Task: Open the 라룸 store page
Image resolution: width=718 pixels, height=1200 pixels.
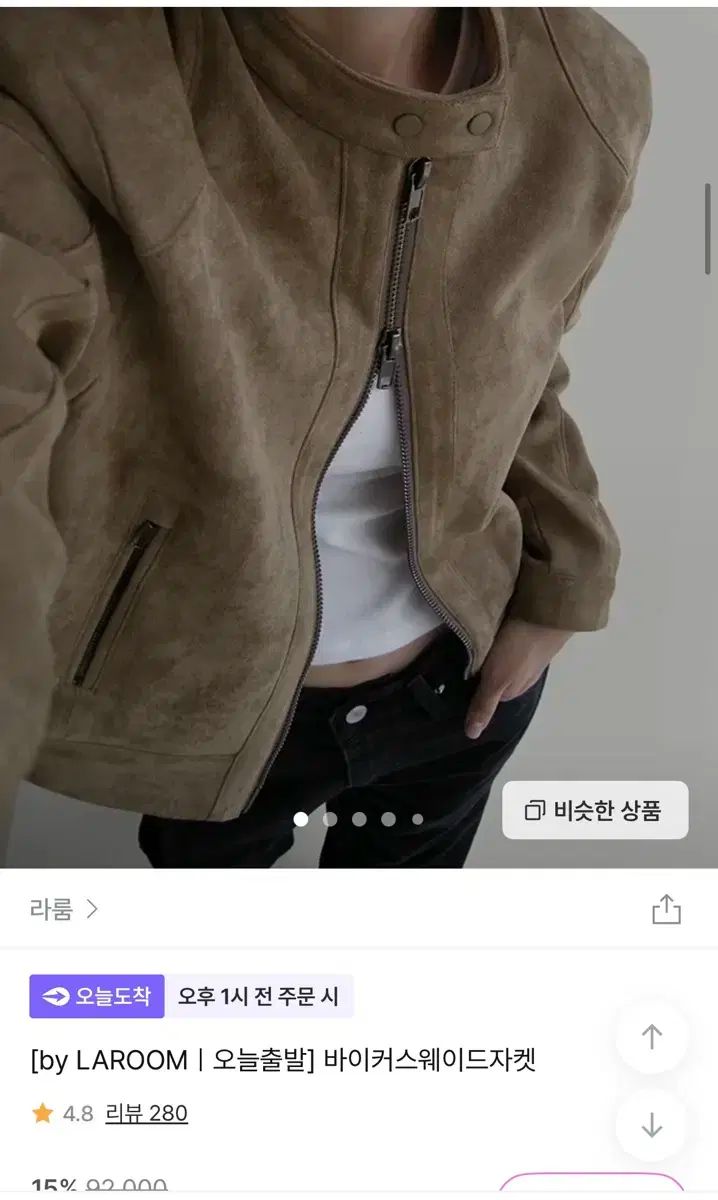Action: tap(64, 909)
